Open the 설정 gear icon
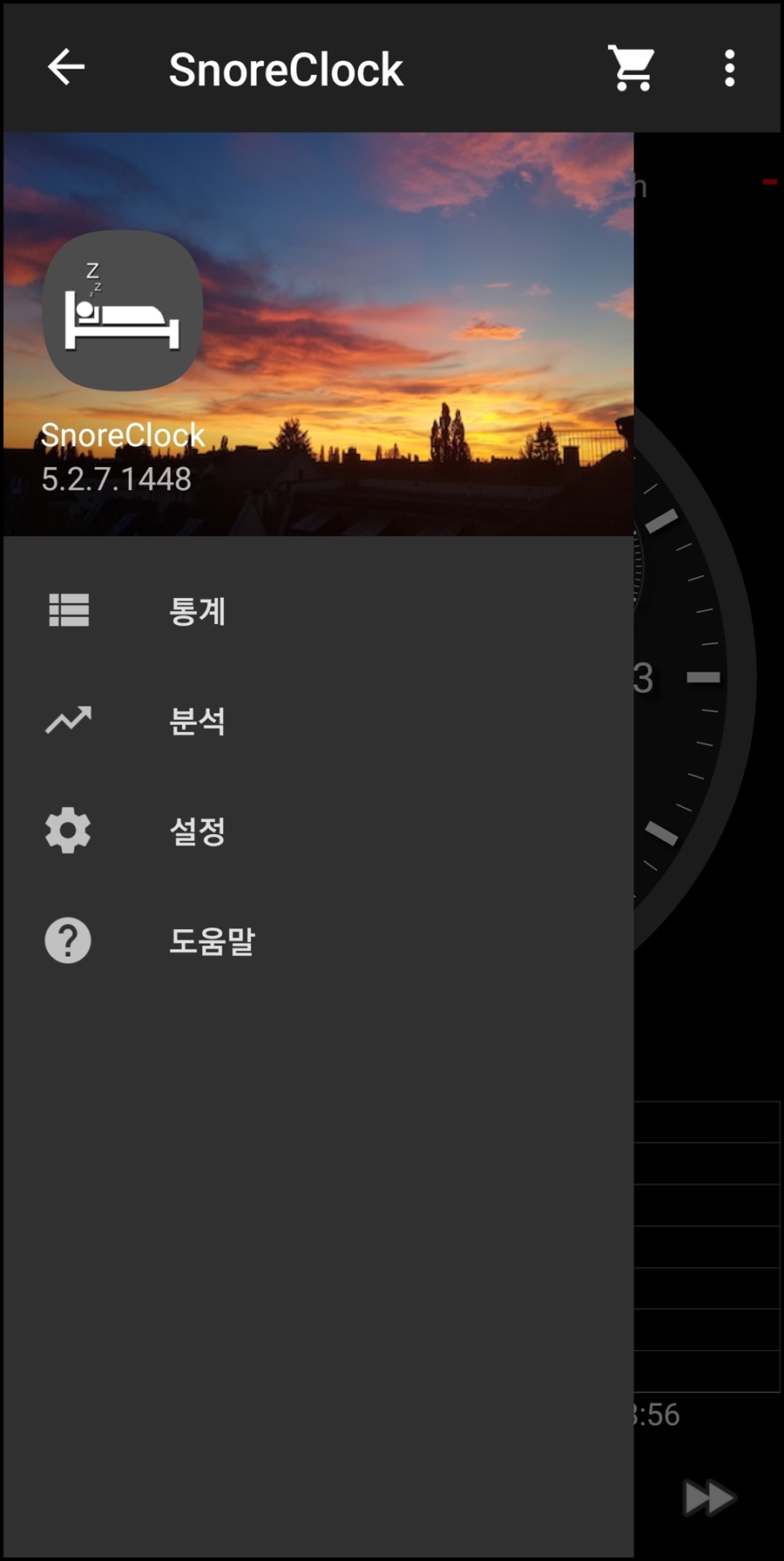Screen dimensions: 784x1561 (68, 831)
